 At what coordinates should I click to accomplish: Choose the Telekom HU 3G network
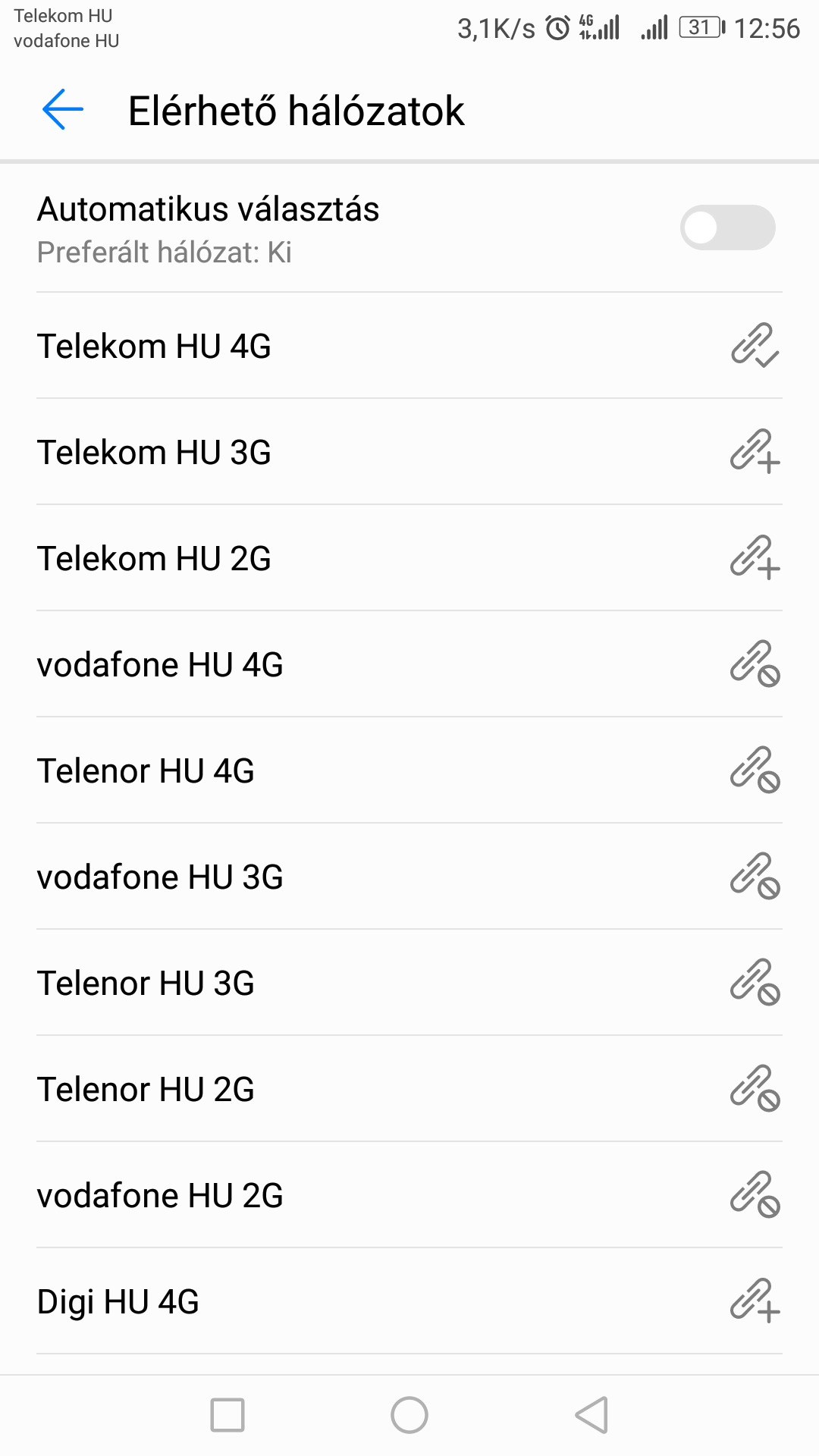409,452
